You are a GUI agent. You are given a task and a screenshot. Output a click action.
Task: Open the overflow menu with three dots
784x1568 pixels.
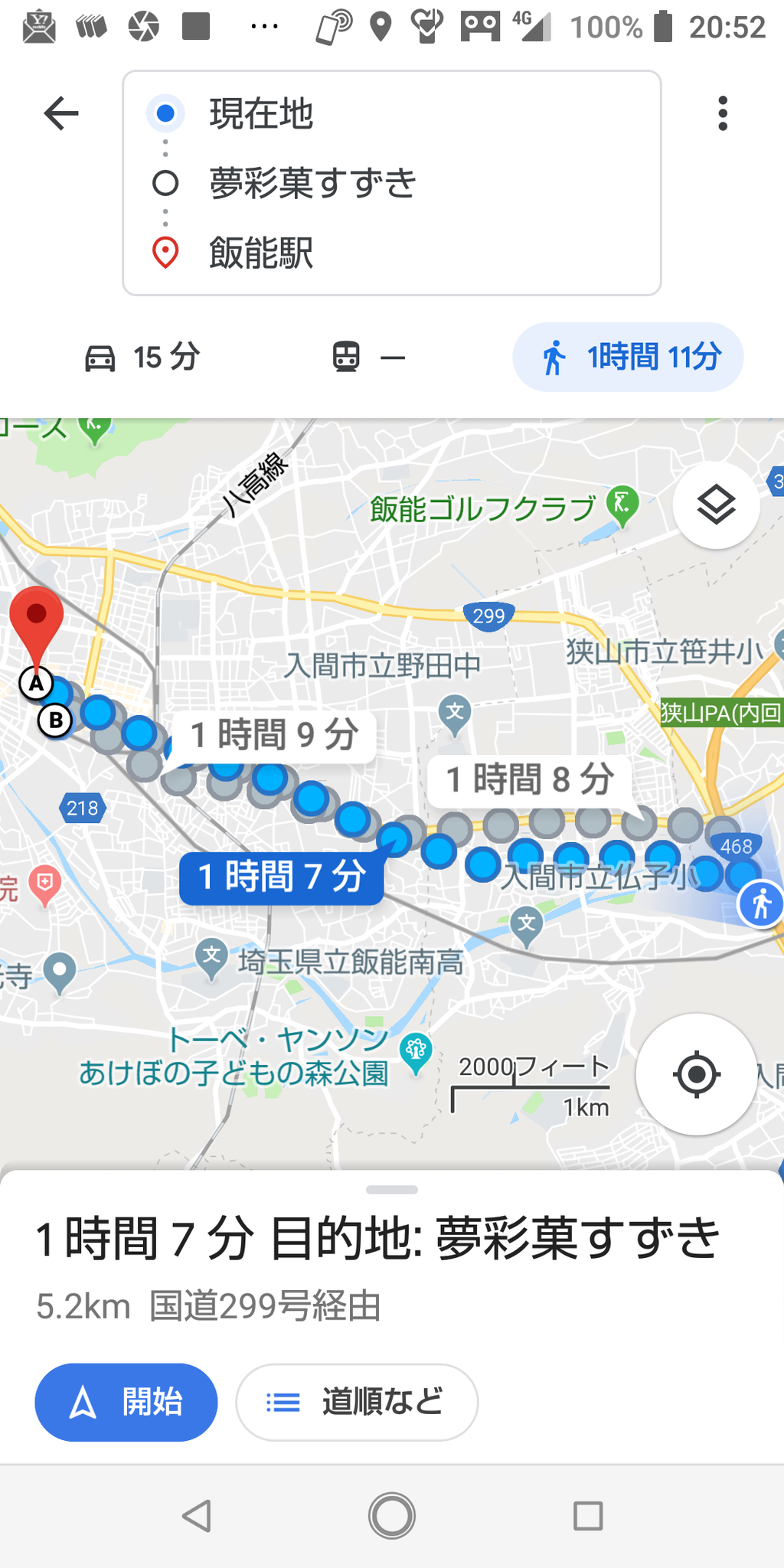click(x=723, y=114)
